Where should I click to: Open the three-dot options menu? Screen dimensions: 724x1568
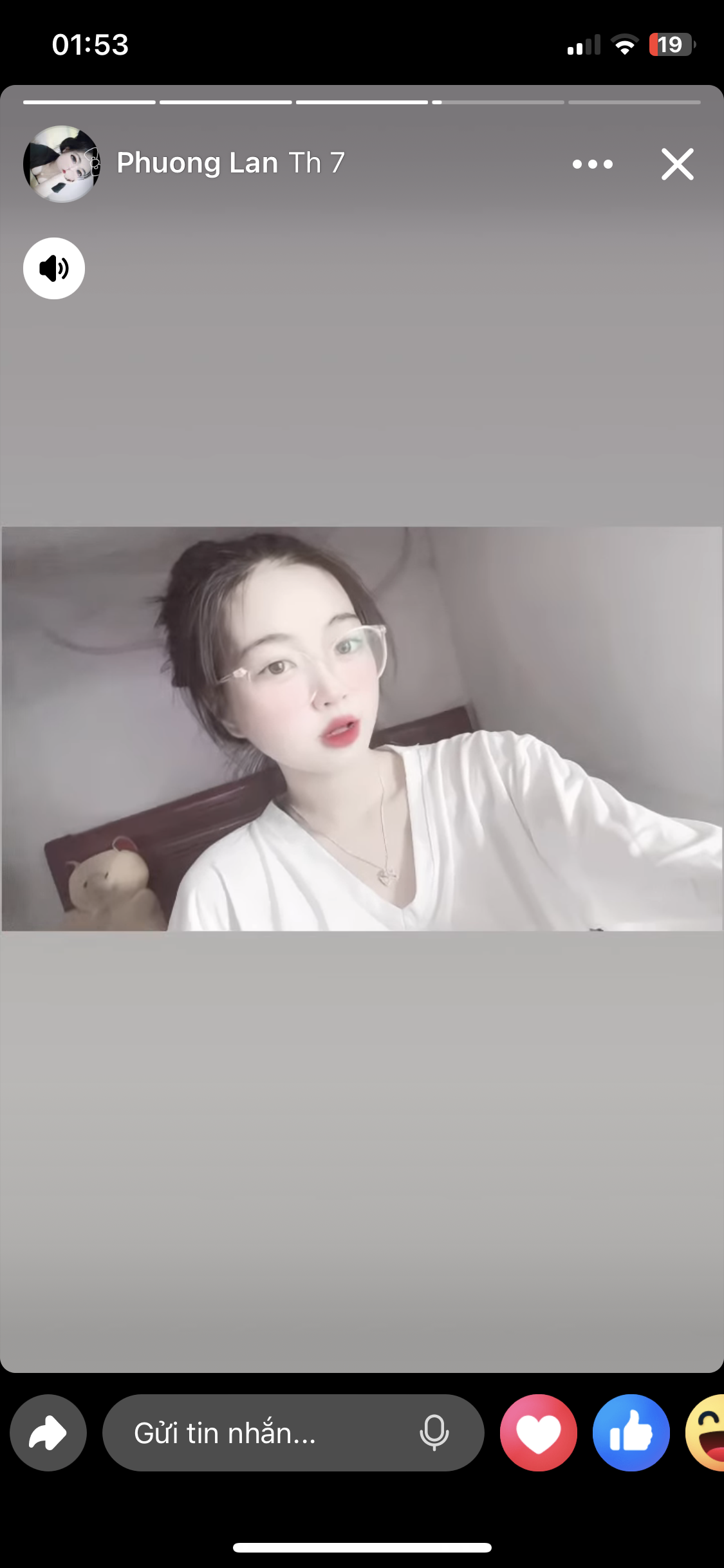[592, 164]
